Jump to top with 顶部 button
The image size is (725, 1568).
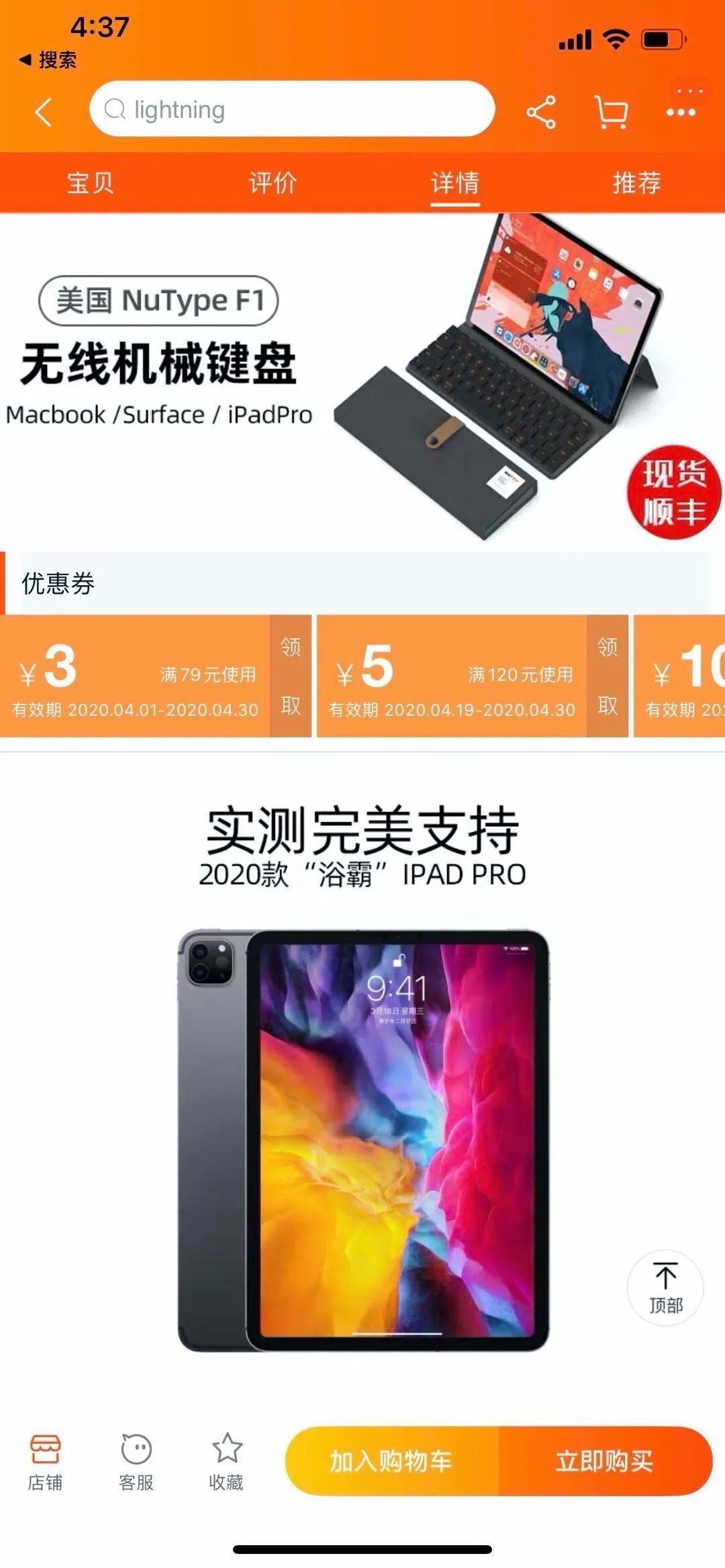[665, 1288]
